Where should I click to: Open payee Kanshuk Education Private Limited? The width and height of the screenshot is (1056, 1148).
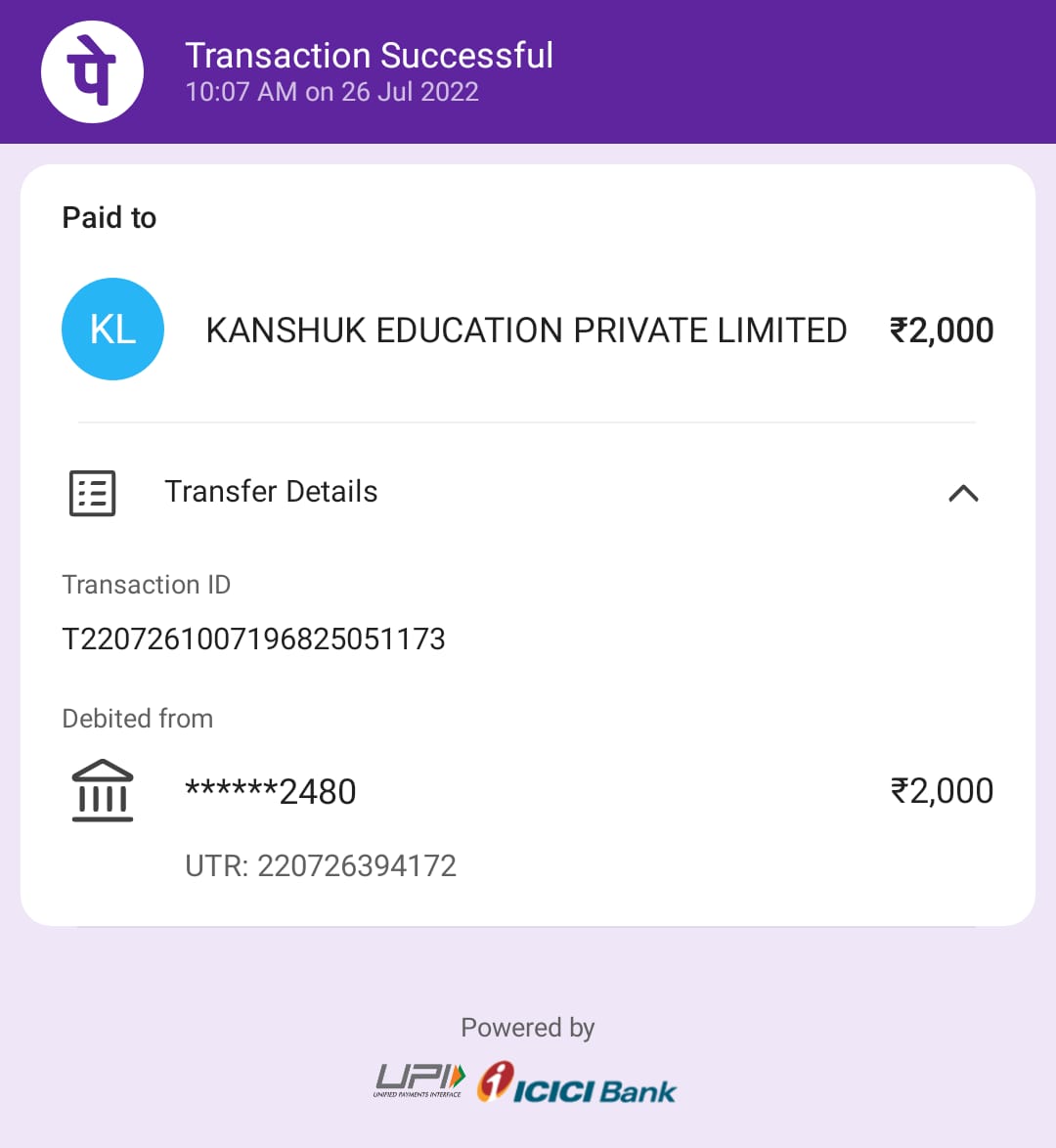coord(525,331)
